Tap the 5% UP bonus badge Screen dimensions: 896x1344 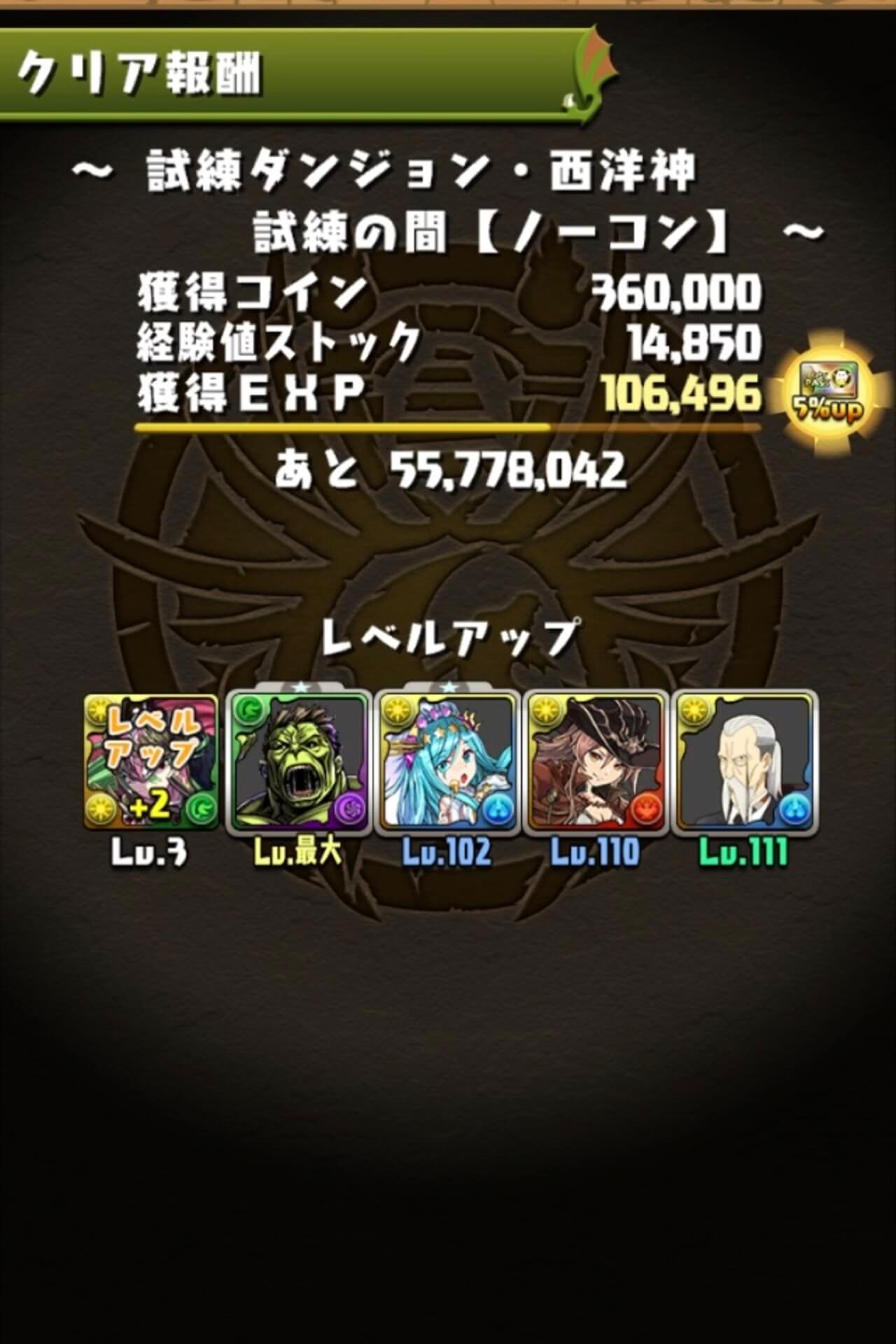tap(829, 393)
